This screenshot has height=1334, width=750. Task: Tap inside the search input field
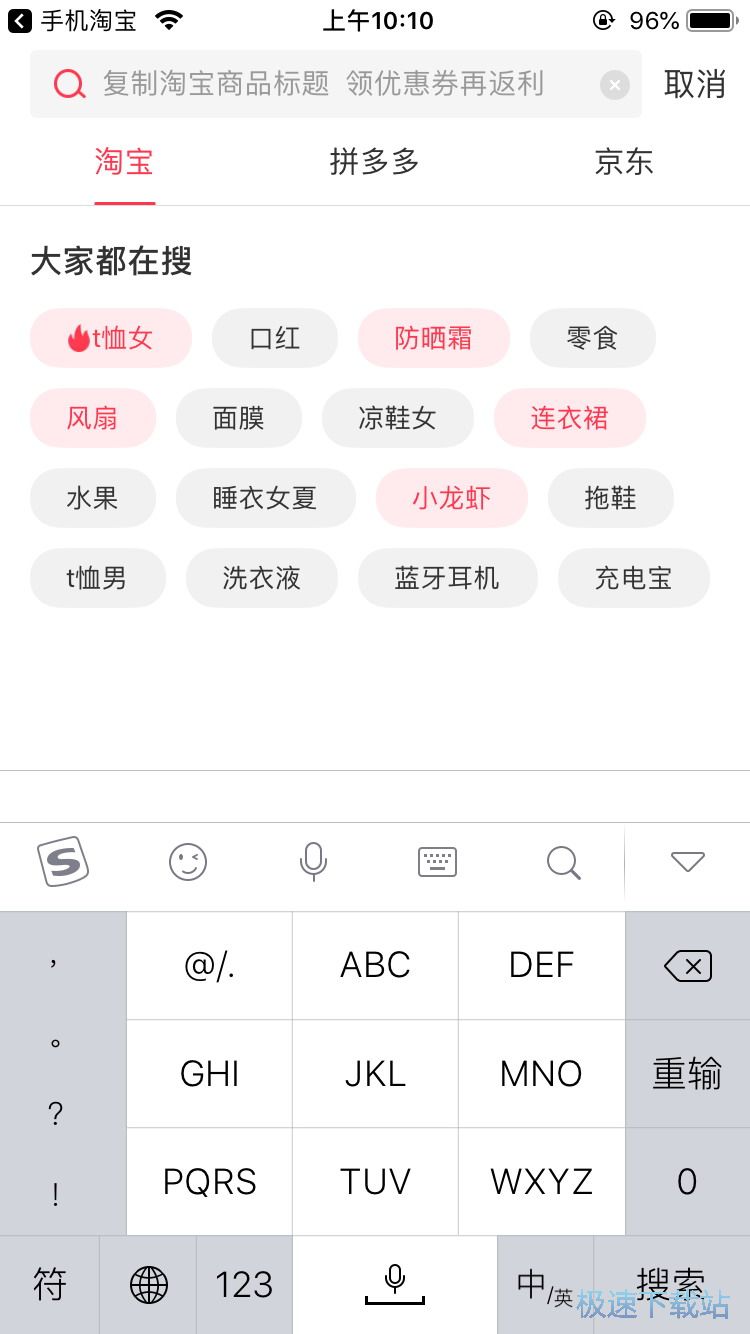point(330,84)
